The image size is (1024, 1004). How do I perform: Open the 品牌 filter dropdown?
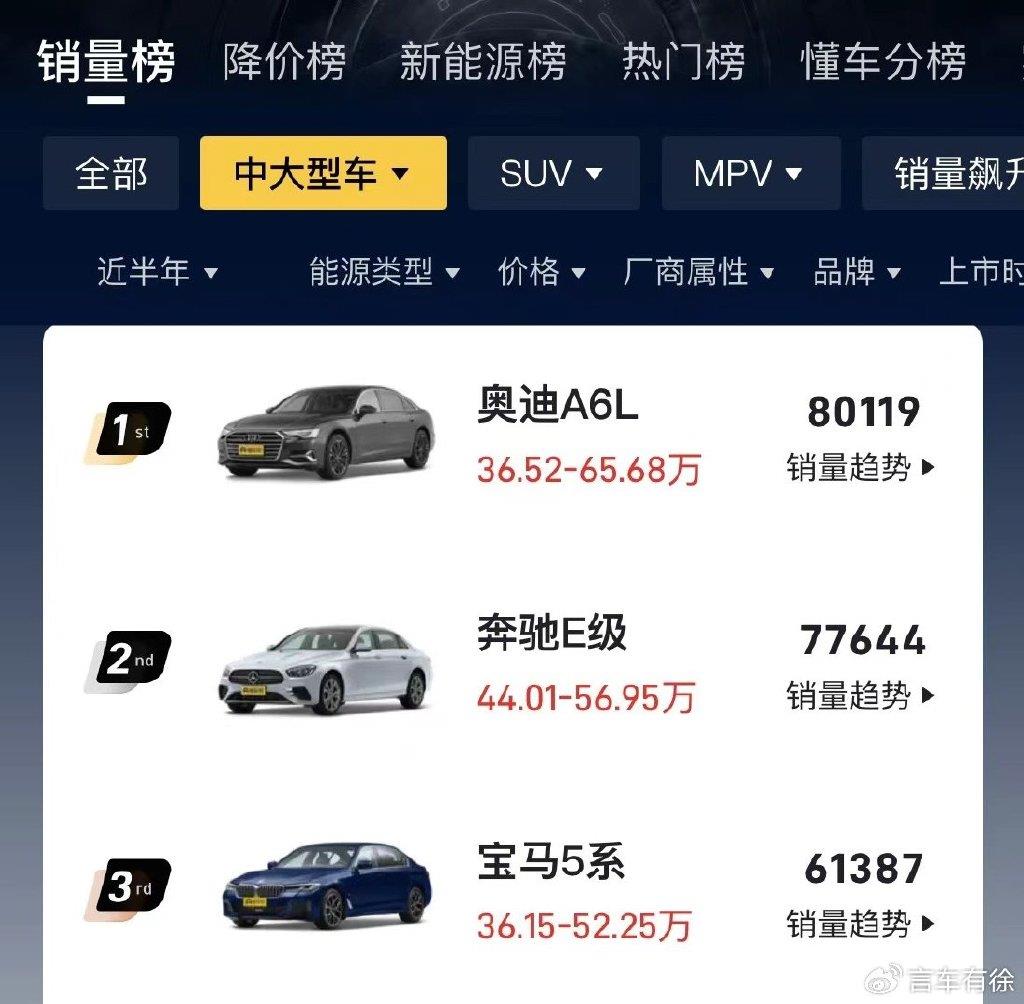point(857,271)
